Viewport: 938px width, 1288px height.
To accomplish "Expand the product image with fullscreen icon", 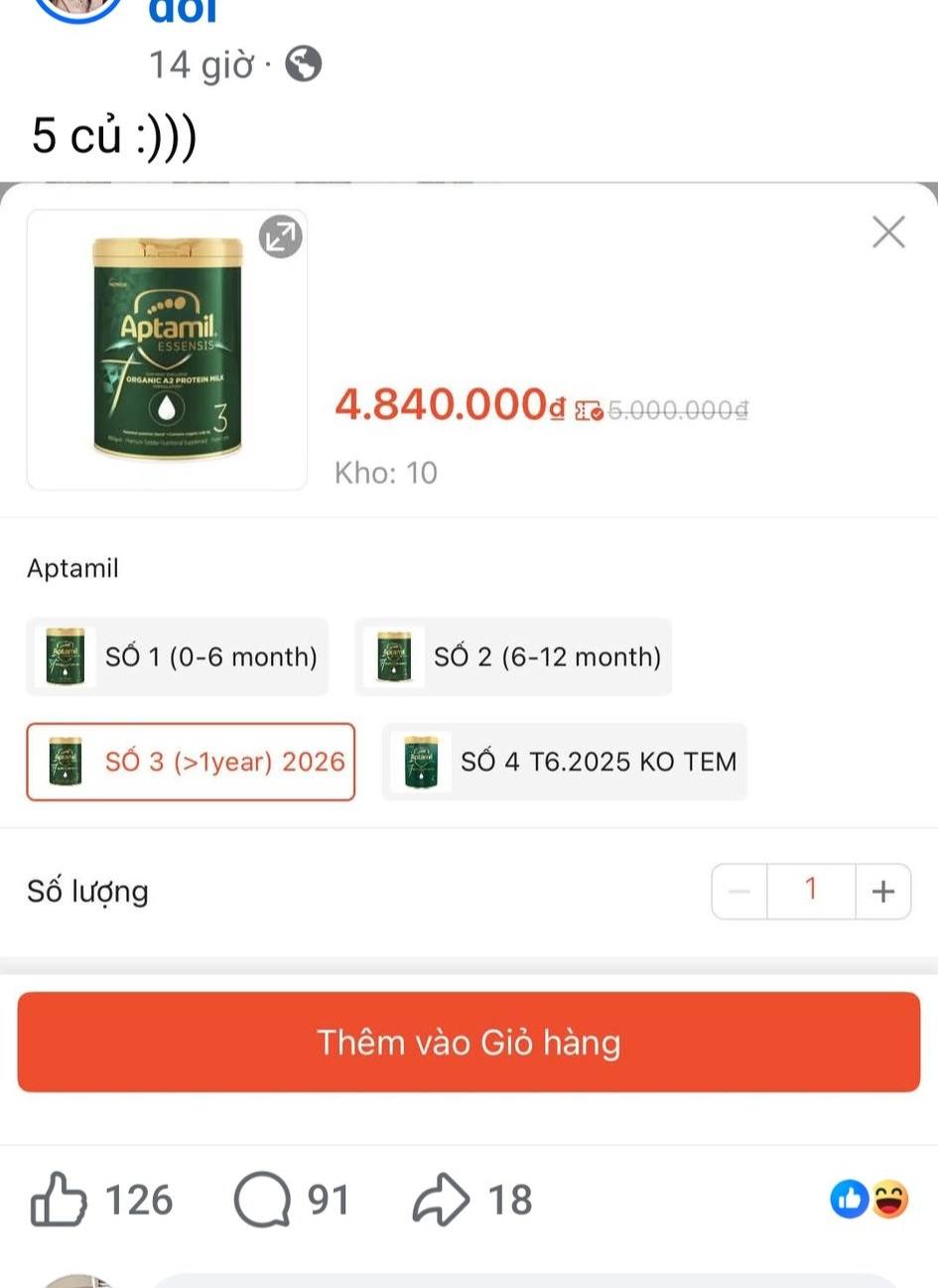I will (x=279, y=235).
